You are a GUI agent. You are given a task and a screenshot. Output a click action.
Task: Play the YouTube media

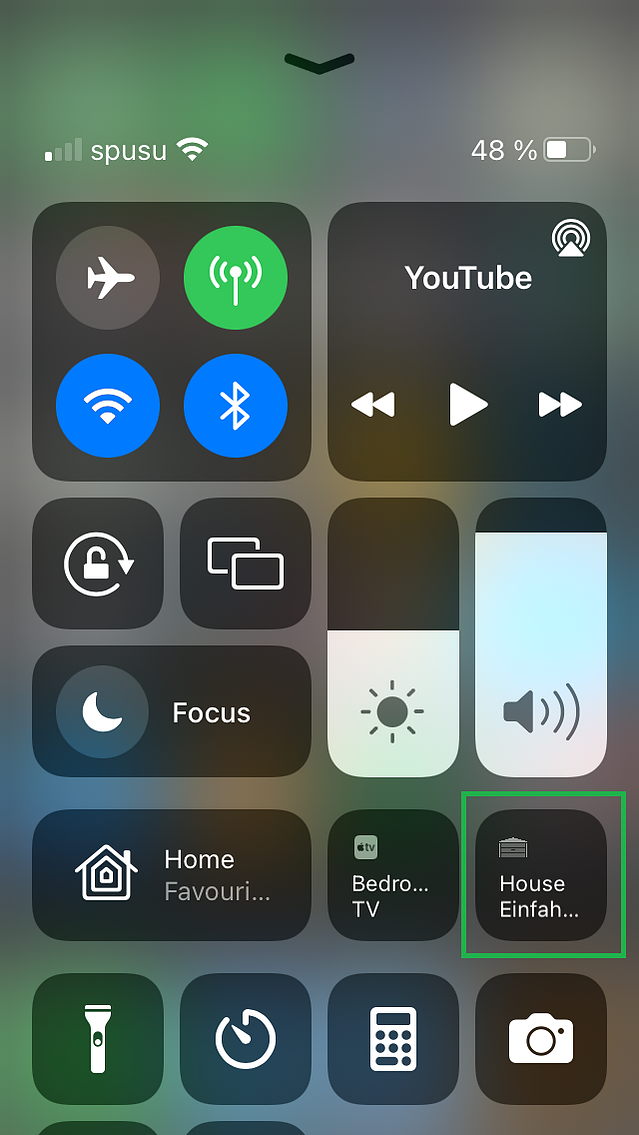click(x=467, y=405)
